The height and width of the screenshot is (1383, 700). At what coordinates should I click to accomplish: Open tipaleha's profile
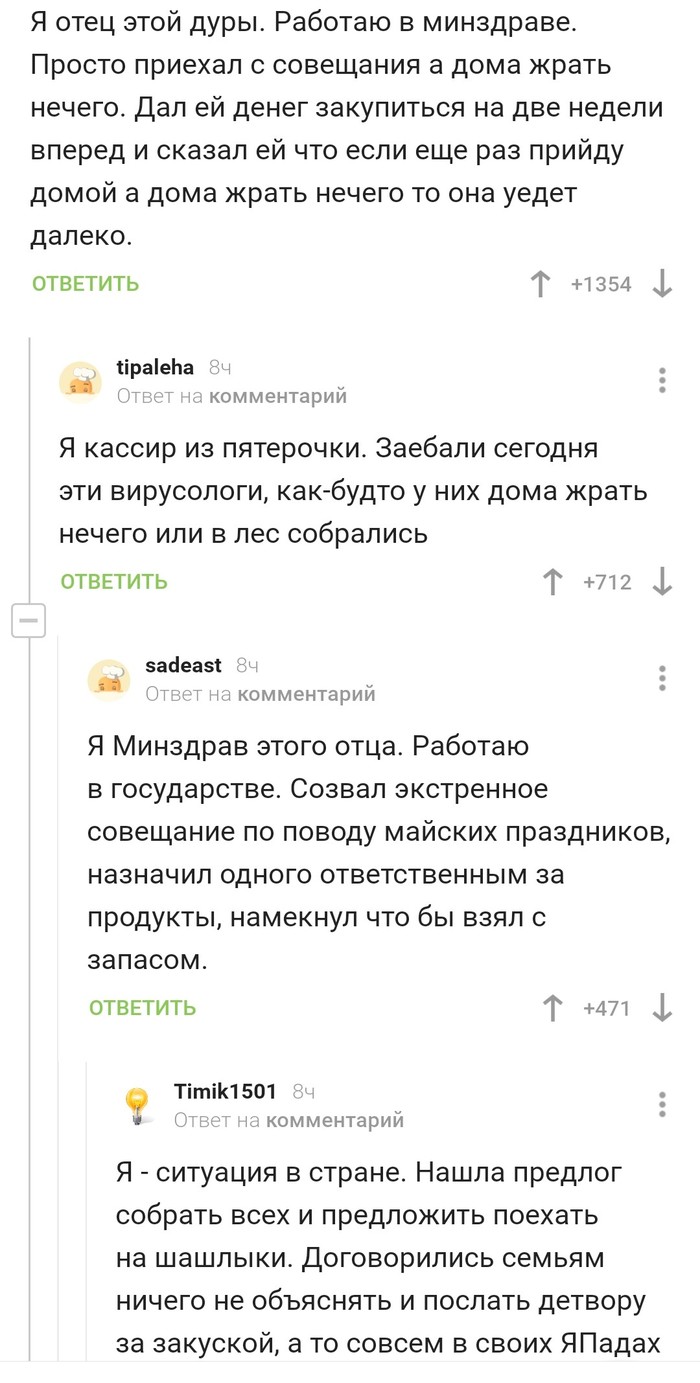tap(155, 367)
